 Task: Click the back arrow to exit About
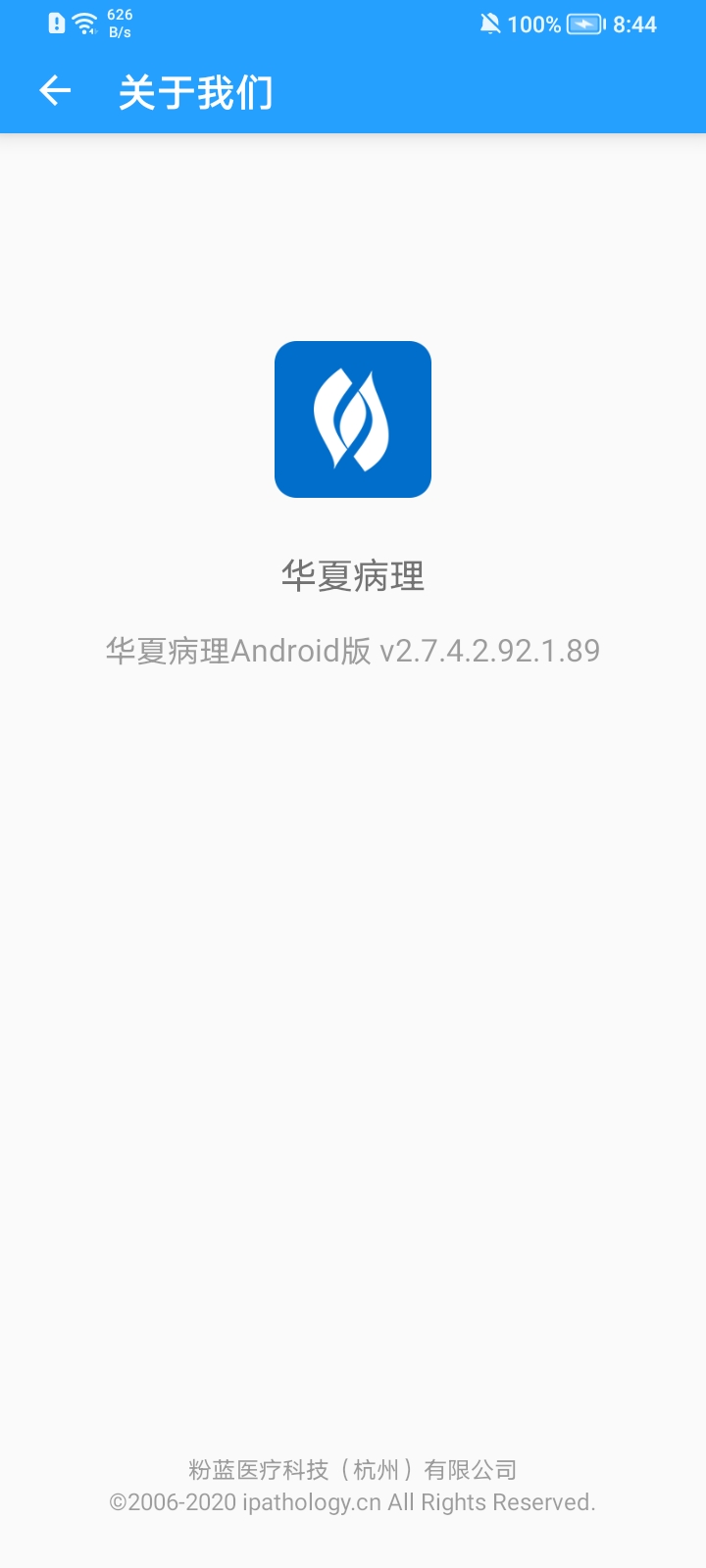54,90
